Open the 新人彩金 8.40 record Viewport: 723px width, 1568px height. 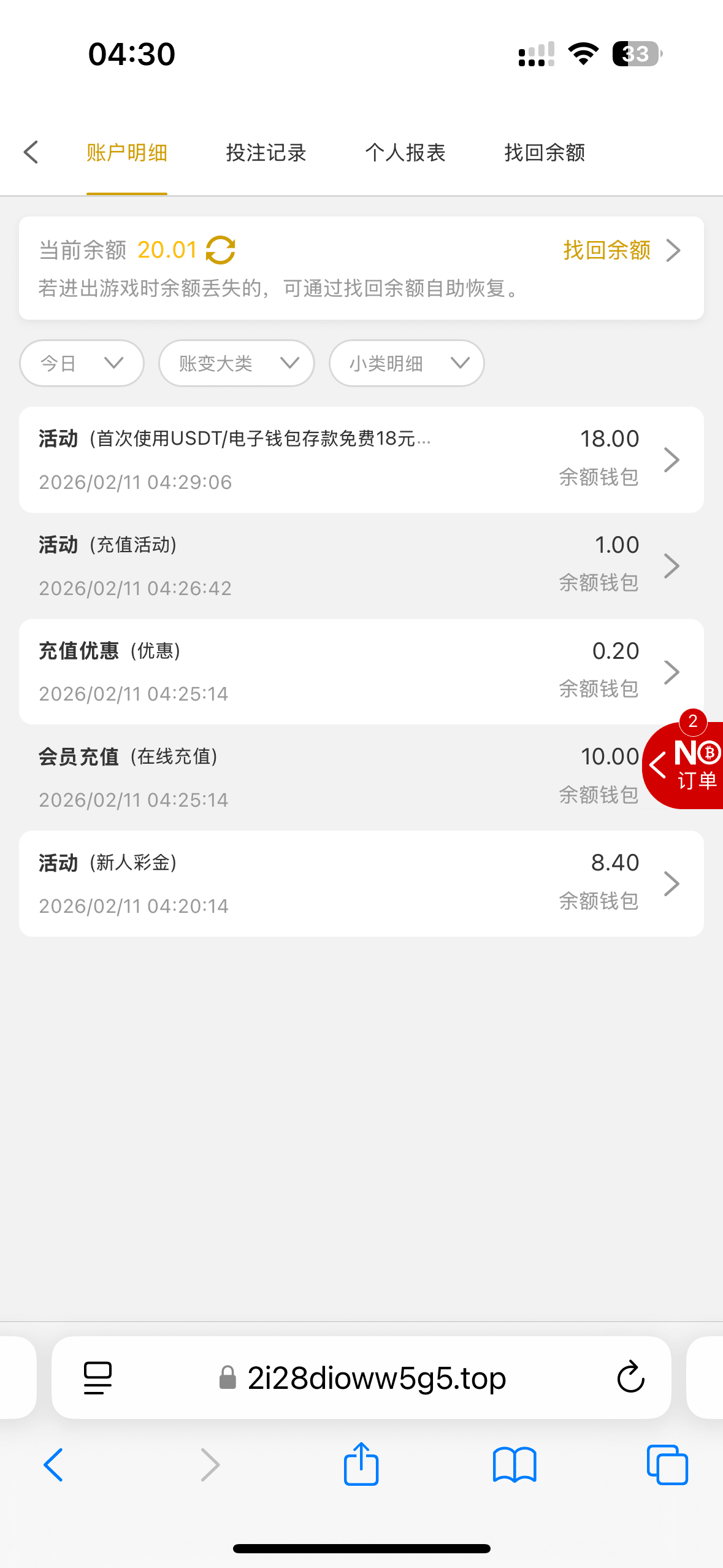(361, 883)
